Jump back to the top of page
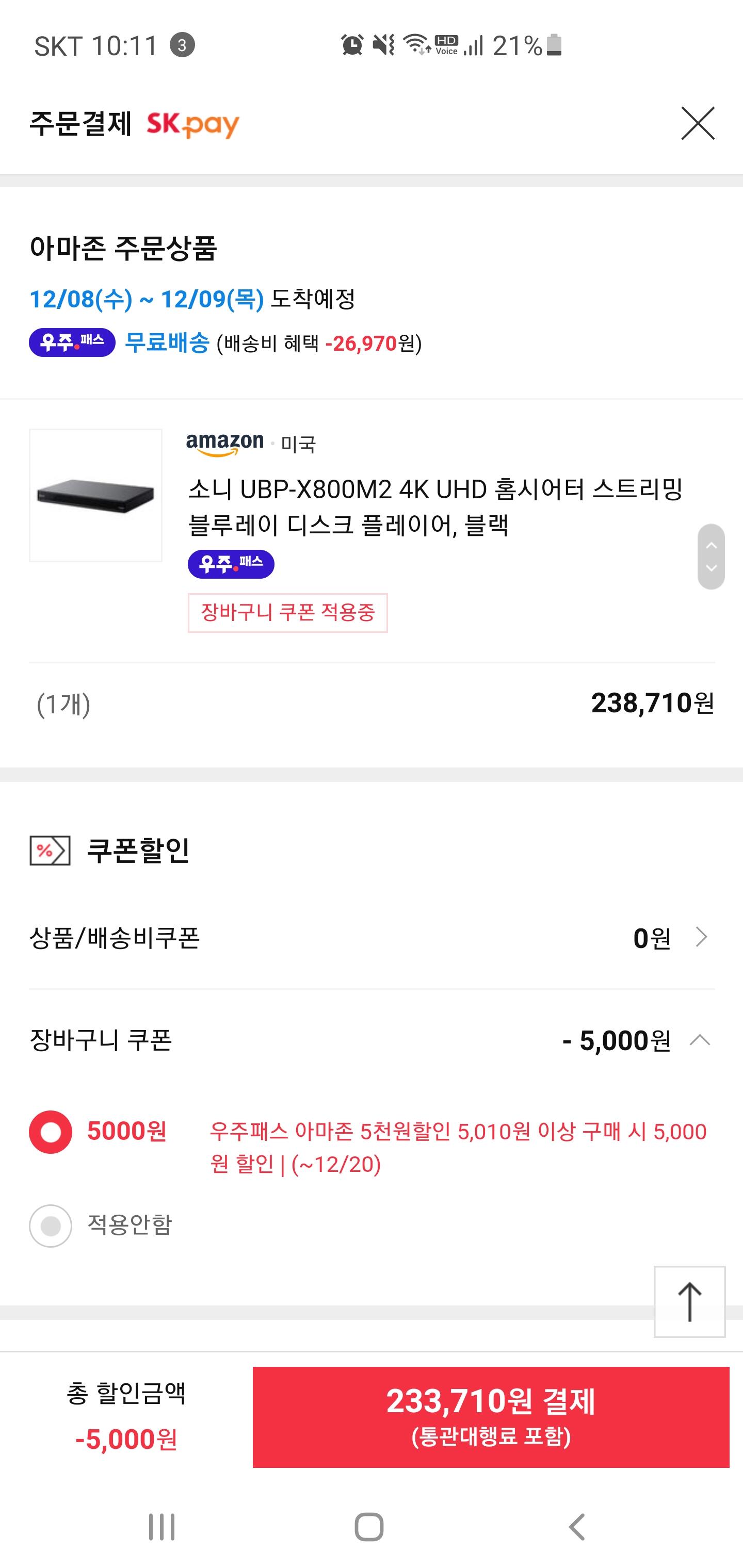 (x=689, y=1301)
